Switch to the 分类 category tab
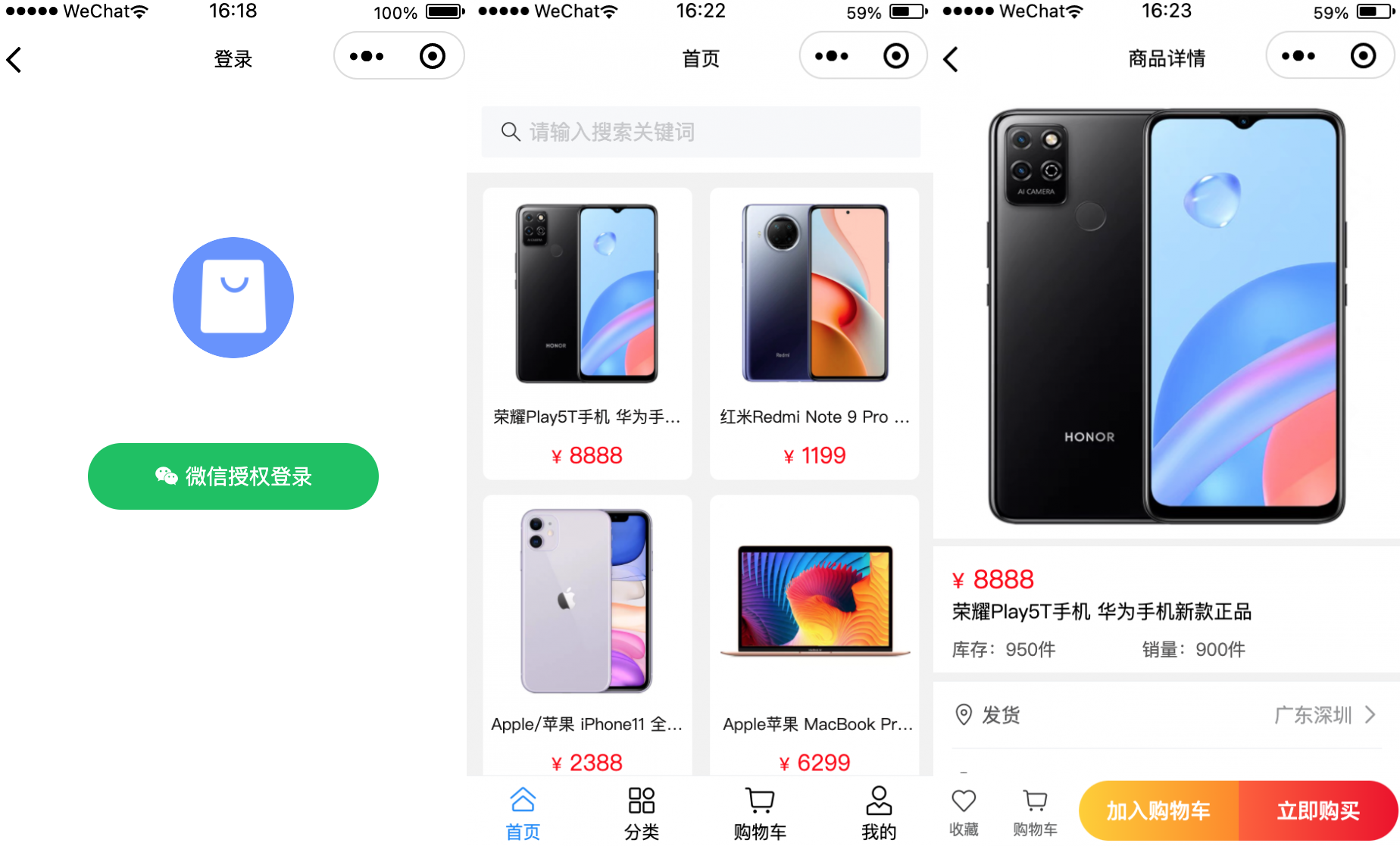This screenshot has width=1400, height=846. 642,813
